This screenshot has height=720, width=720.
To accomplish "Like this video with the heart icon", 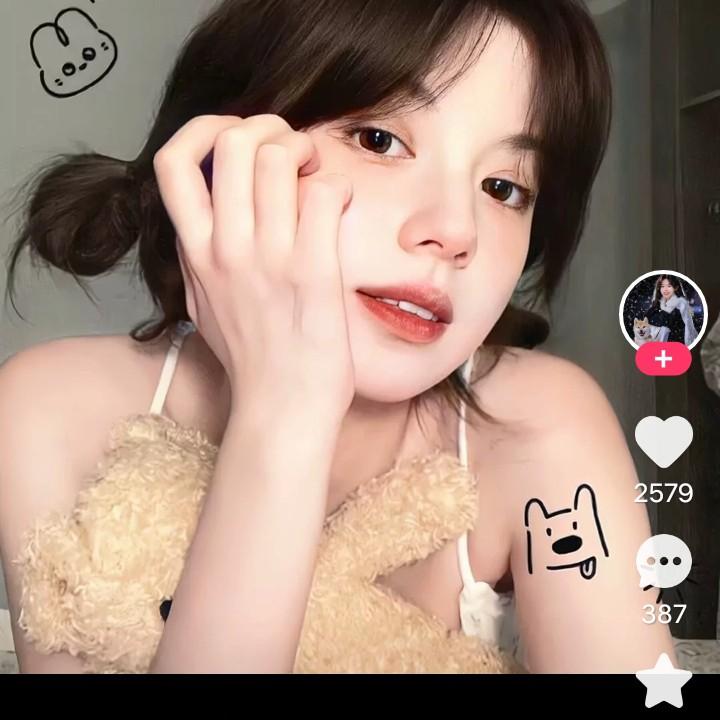I will (664, 441).
